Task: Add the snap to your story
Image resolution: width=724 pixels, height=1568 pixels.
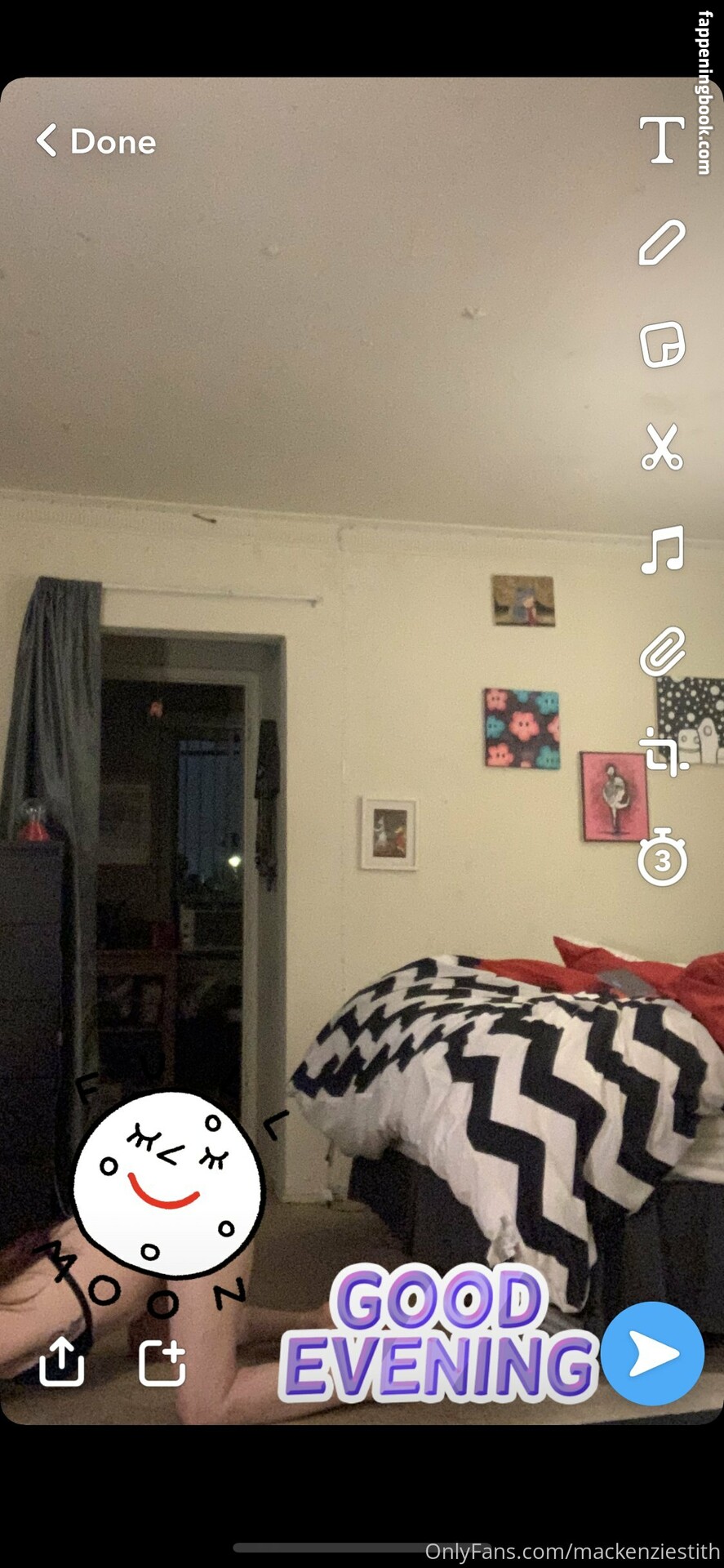Action: coord(162,1361)
